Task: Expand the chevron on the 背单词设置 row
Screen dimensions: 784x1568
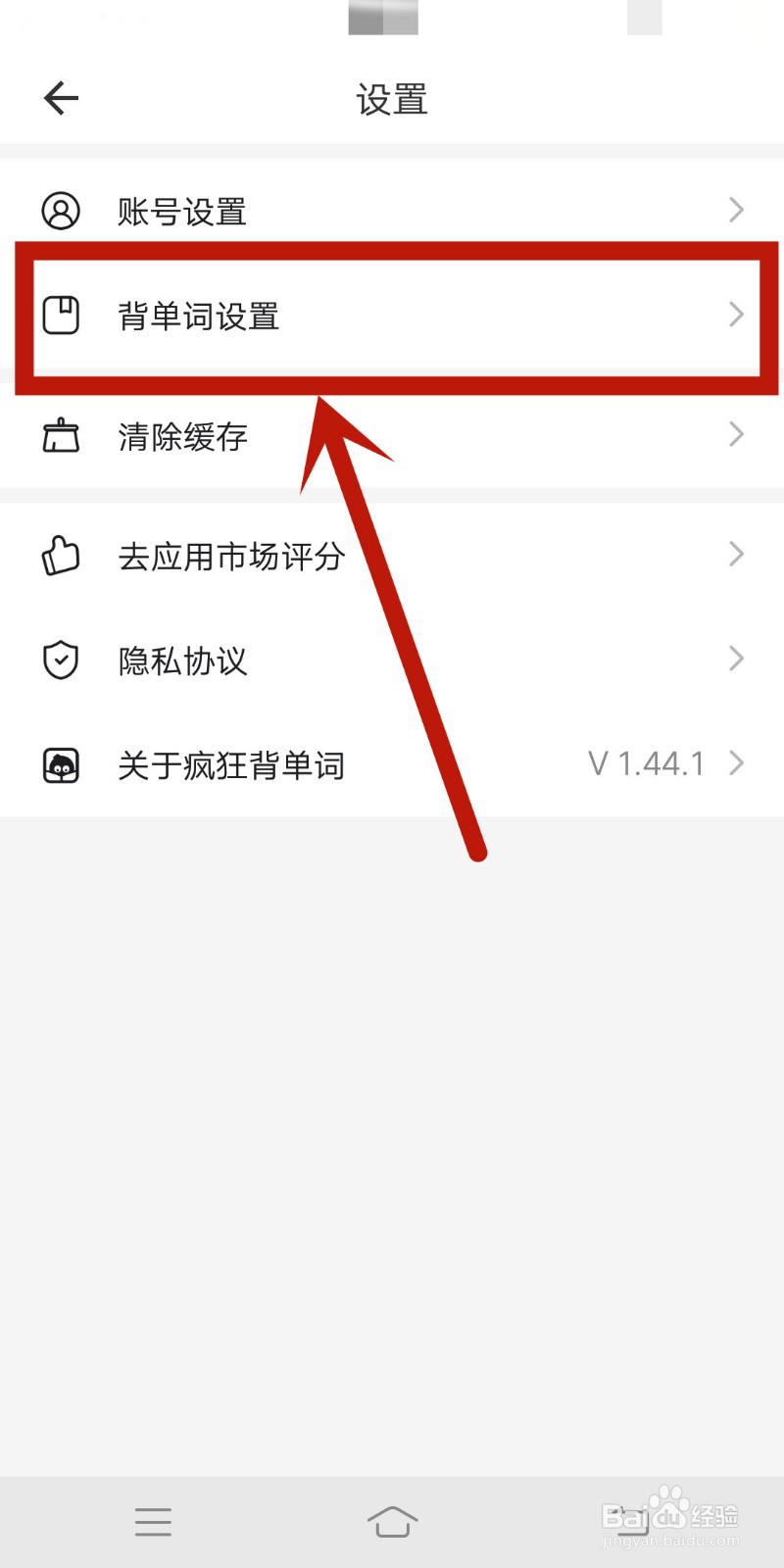Action: pyautogui.click(x=737, y=315)
